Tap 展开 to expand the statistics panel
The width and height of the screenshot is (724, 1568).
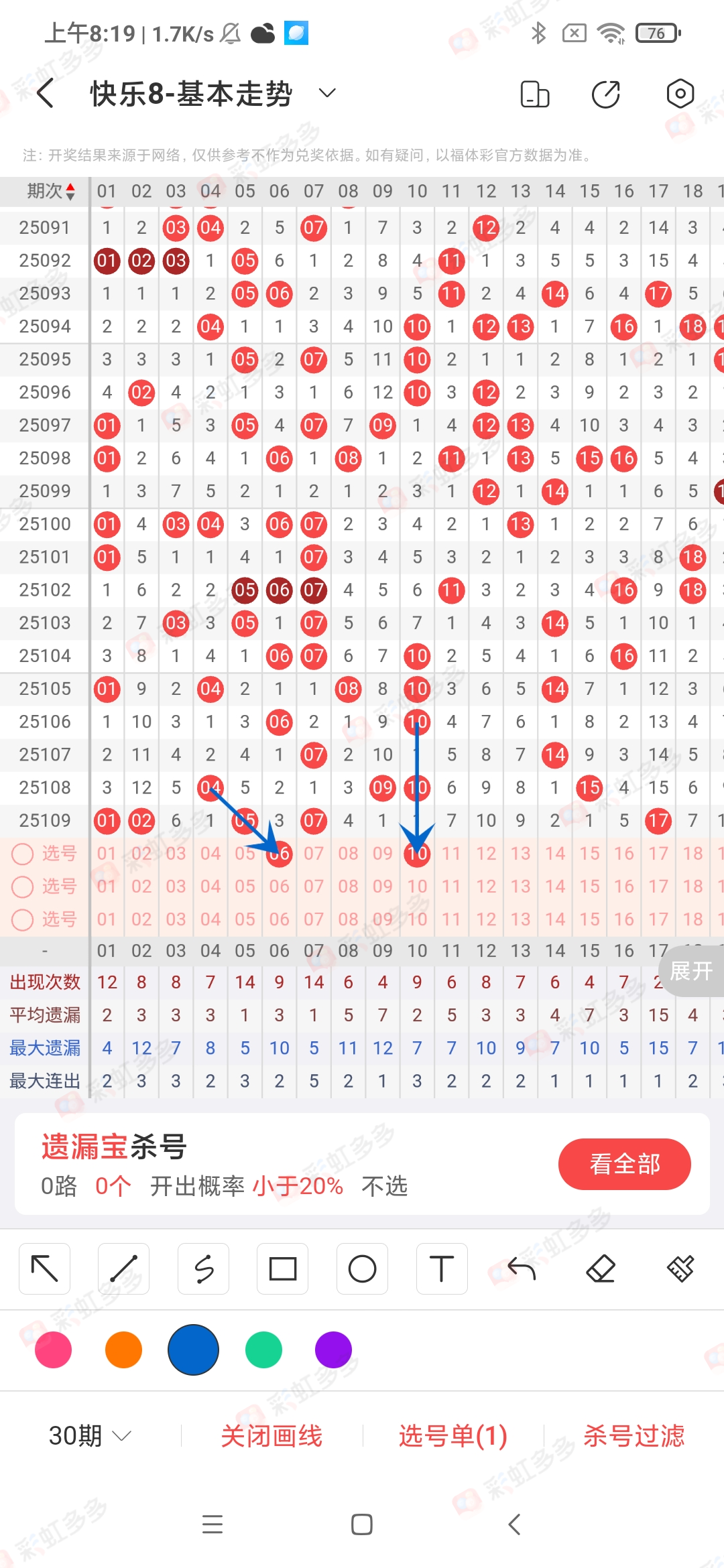692,972
